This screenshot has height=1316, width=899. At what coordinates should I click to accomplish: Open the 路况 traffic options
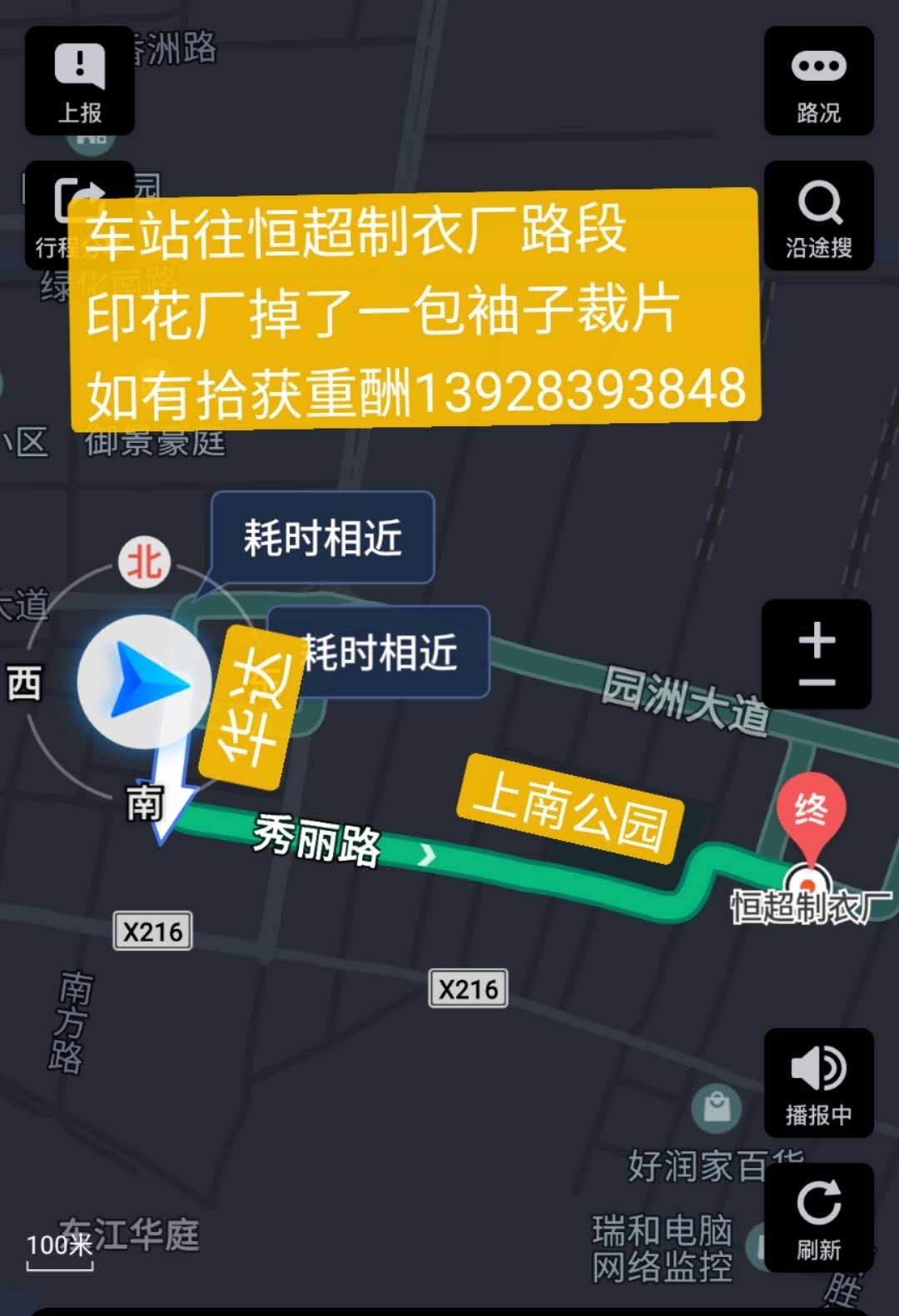point(818,81)
